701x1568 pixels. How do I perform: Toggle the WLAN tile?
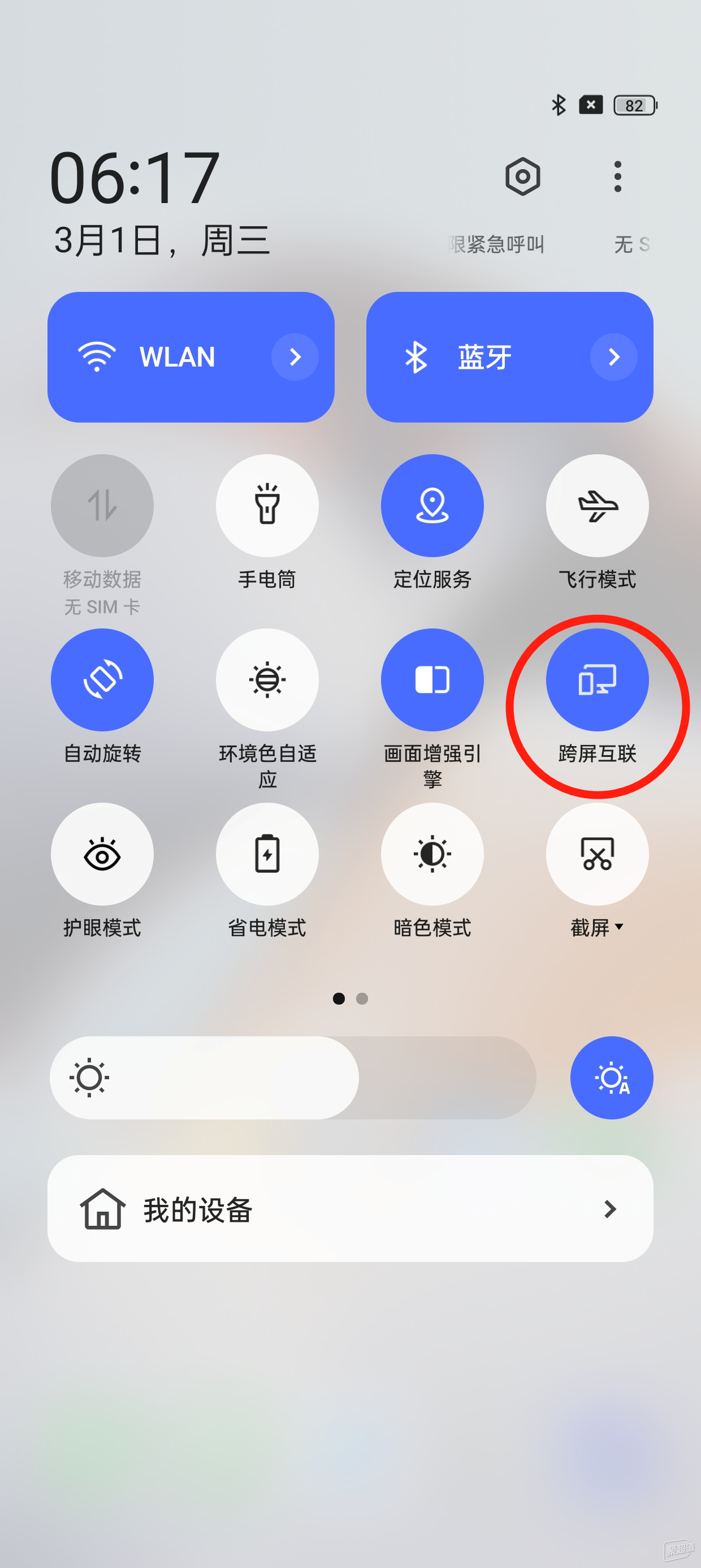coord(158,357)
